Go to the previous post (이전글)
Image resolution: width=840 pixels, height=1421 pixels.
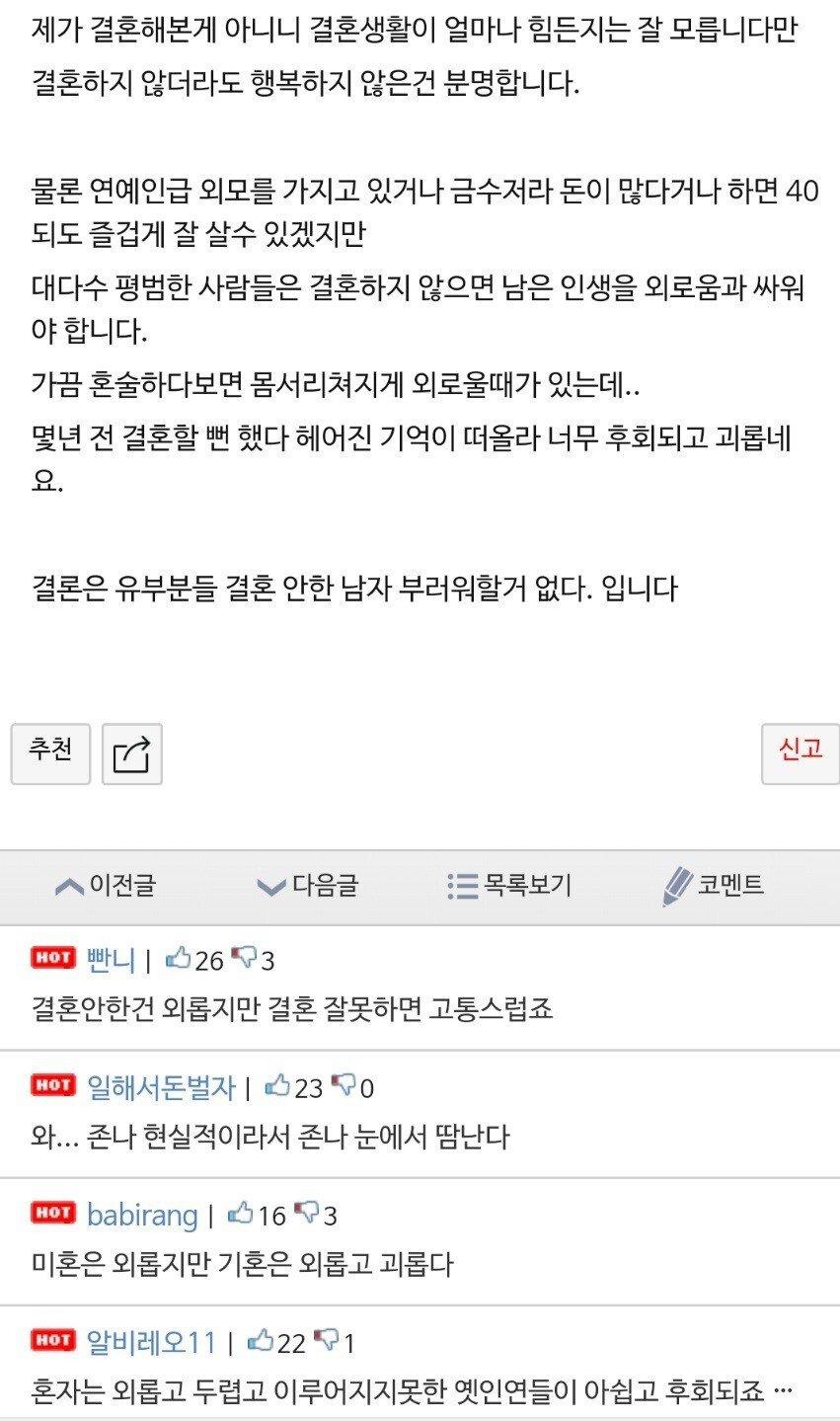[105, 886]
